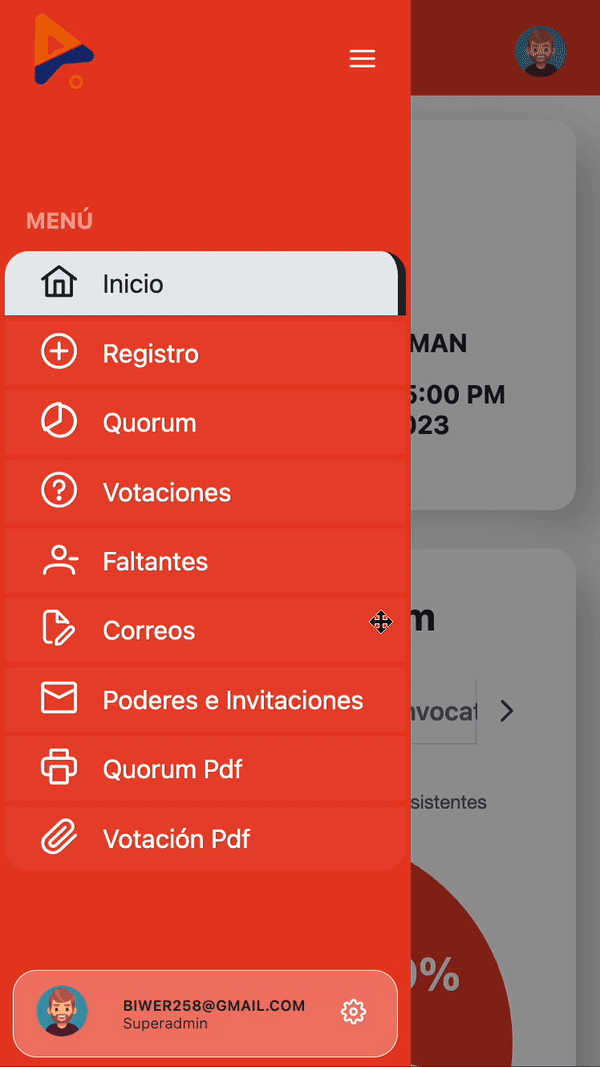The image size is (600, 1067).
Task: Tap the profile avatar in the top bar
Action: tap(540, 52)
